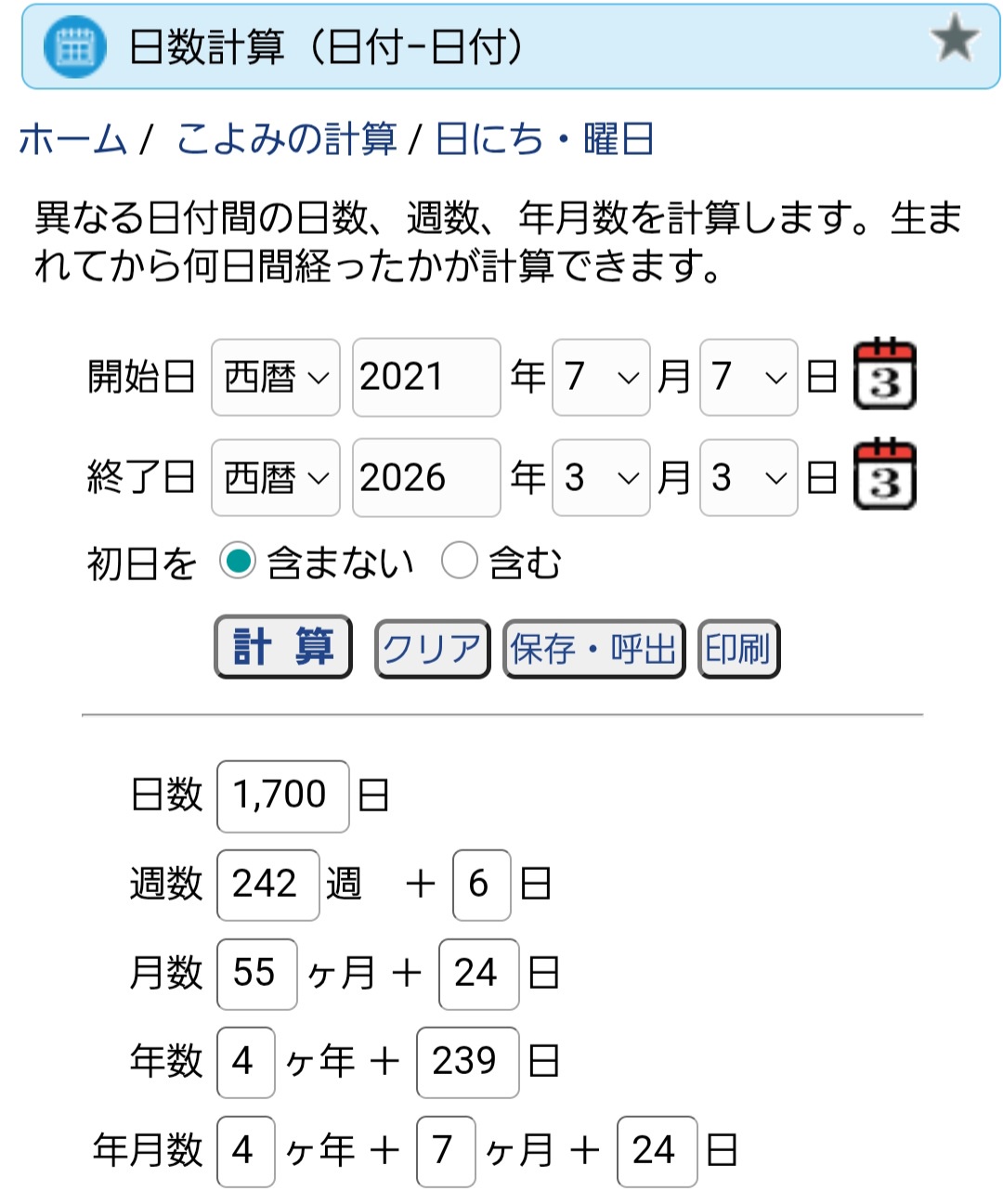Expand the 終了日 era dropdown (西暦)
The image size is (1003, 1204).
276,478
